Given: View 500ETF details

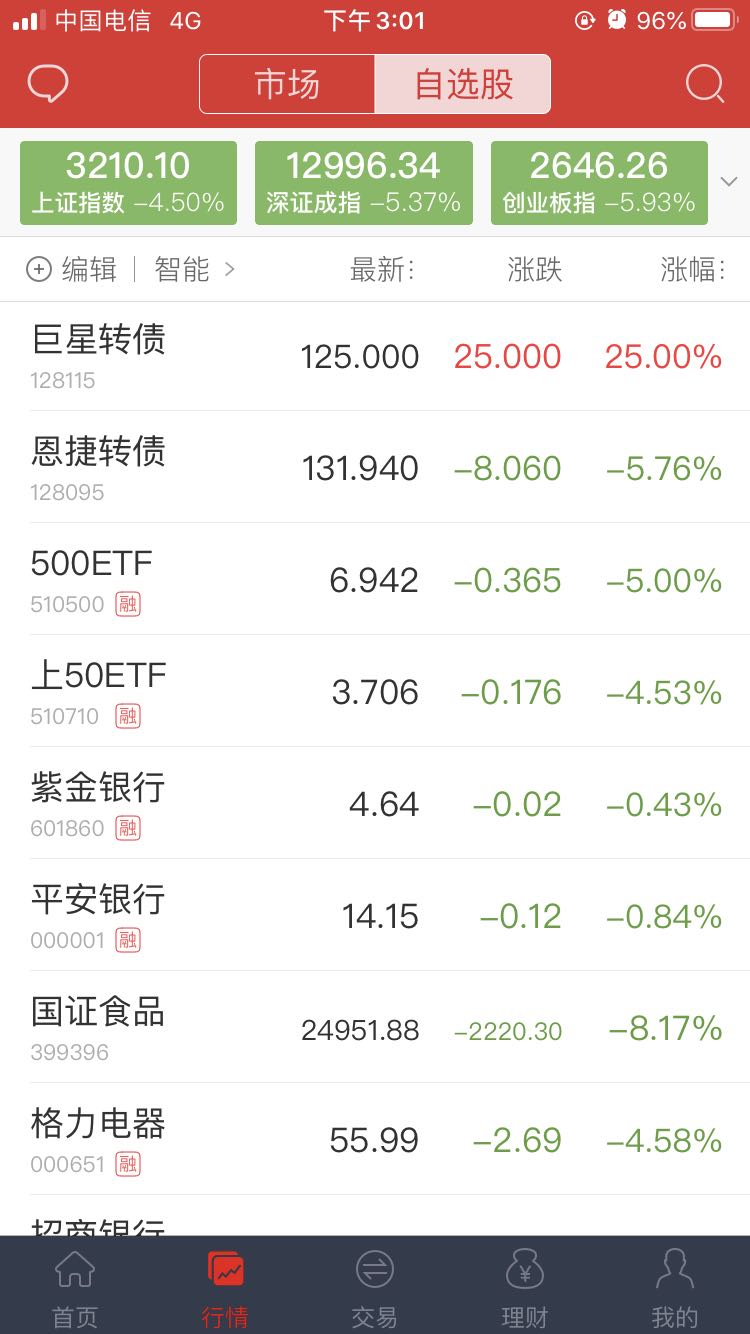Looking at the screenshot, I should pos(375,579).
